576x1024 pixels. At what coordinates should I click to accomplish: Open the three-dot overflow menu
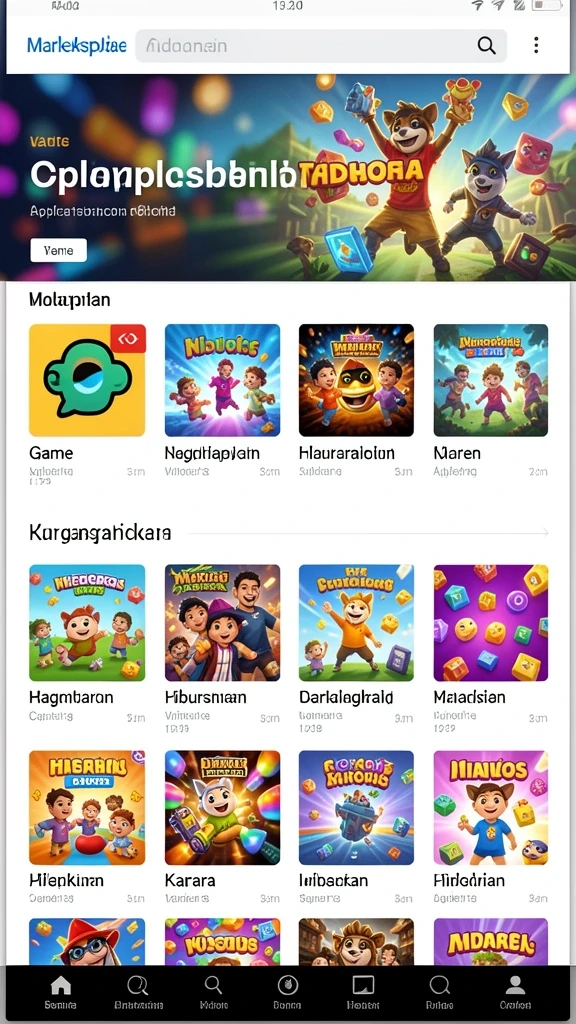(x=536, y=45)
